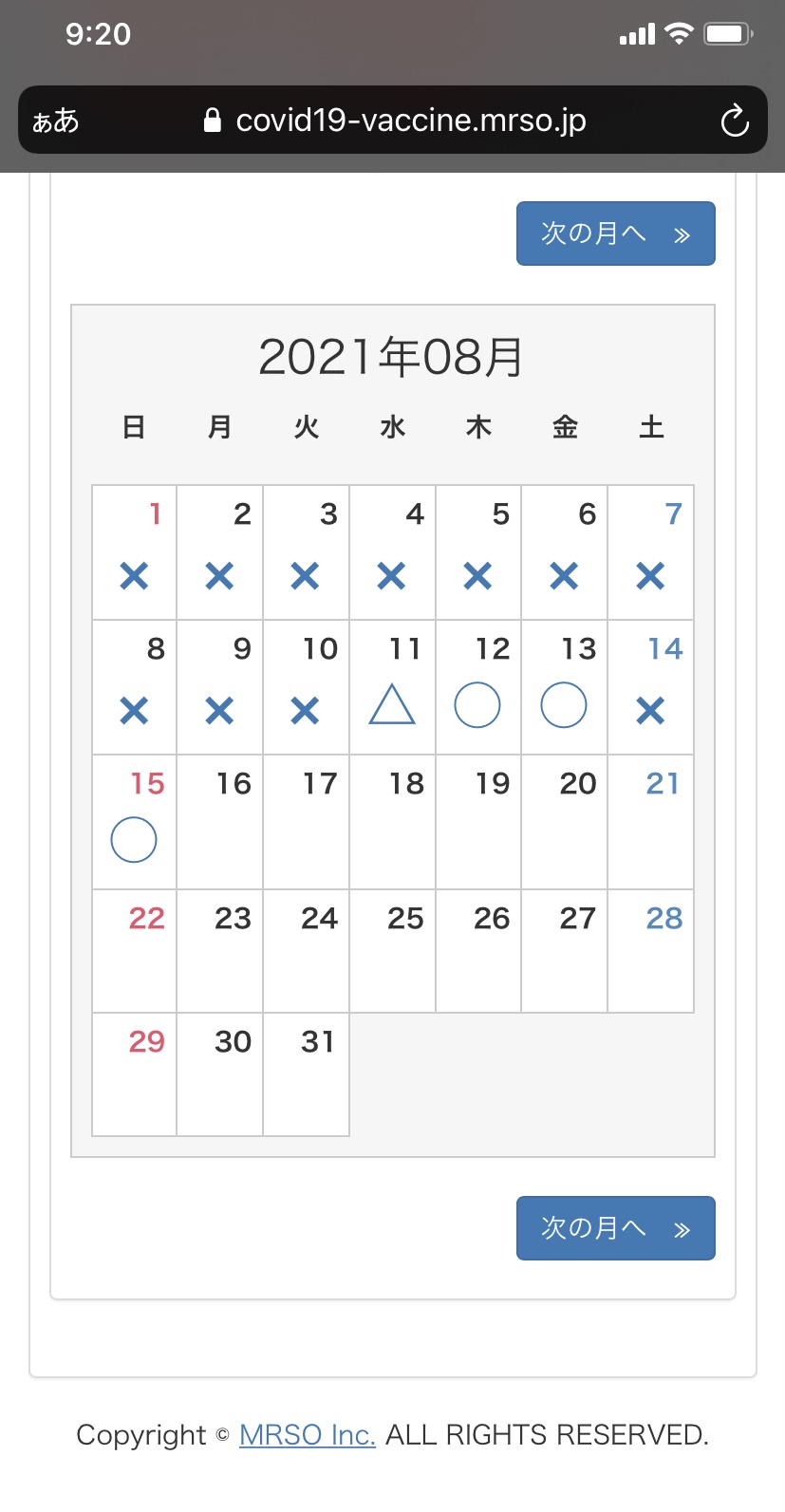Select August 11 with the triangle mark
Image resolution: width=785 pixels, height=1512 pixels.
coord(392,687)
